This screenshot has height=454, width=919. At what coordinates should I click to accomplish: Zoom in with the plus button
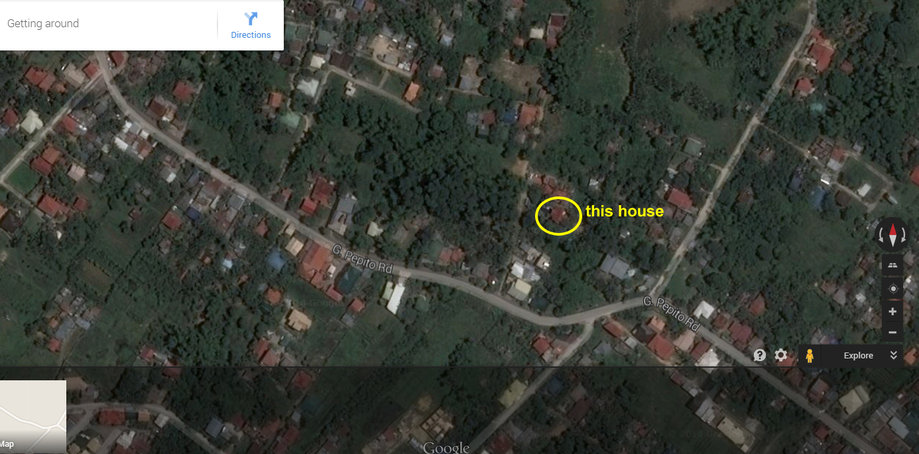(x=893, y=311)
